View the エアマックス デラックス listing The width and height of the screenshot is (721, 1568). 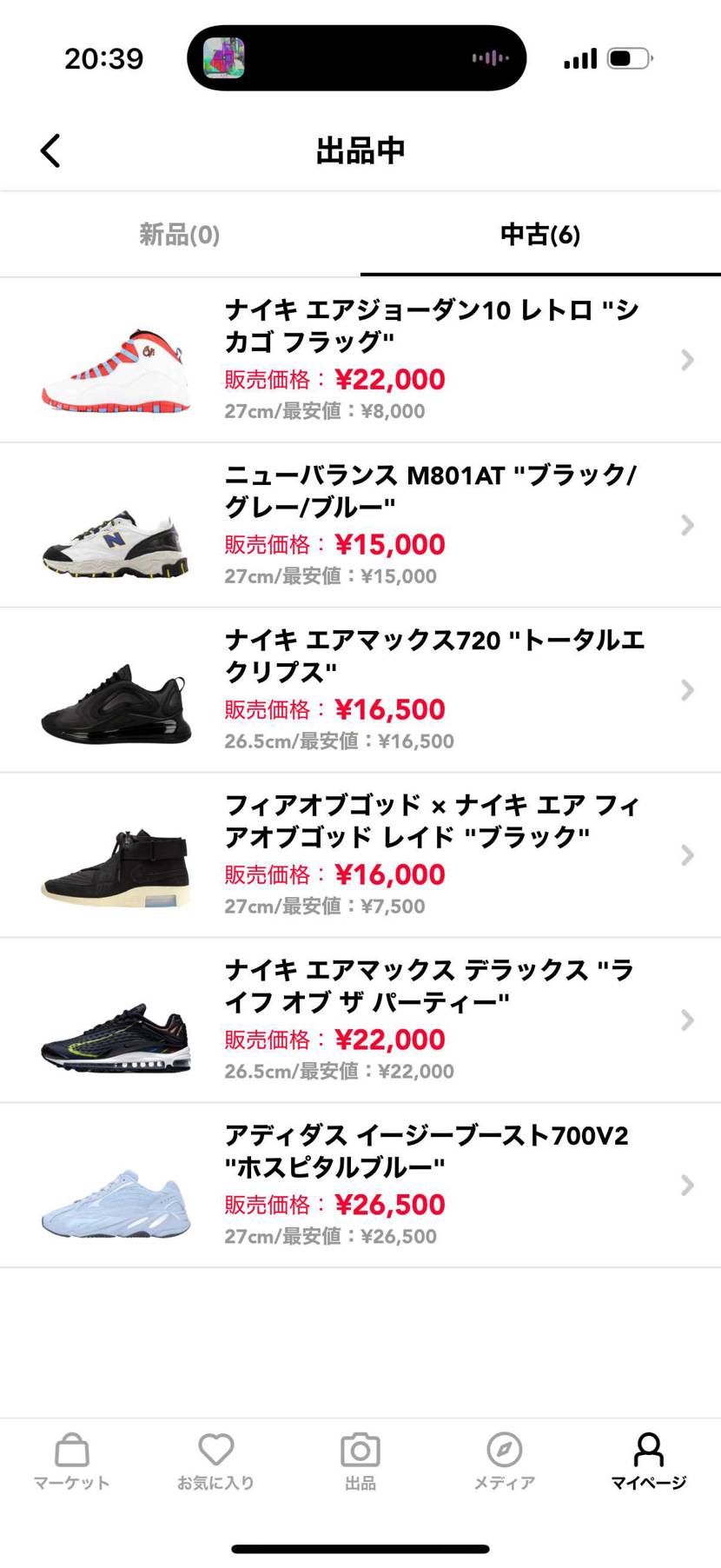pos(360,1020)
